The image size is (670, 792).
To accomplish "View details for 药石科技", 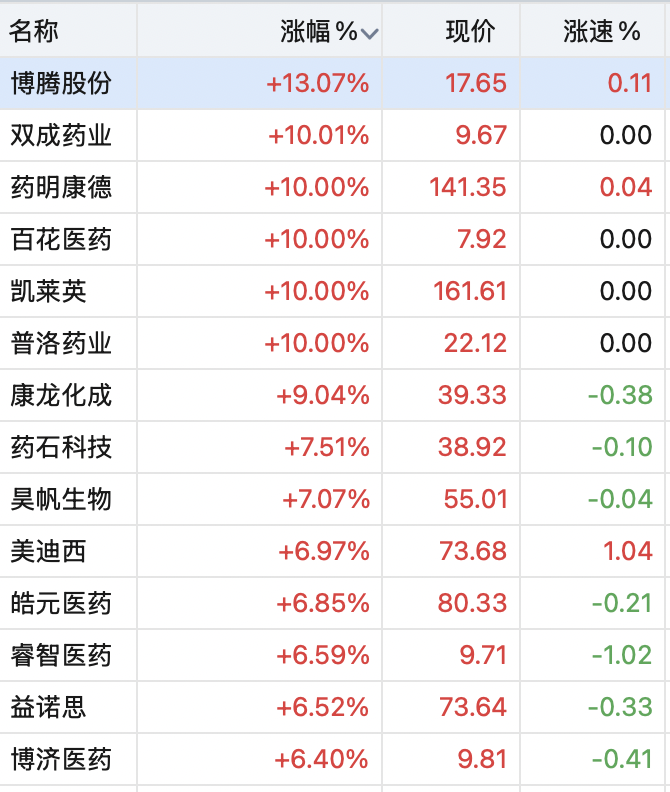I will [x=332, y=448].
